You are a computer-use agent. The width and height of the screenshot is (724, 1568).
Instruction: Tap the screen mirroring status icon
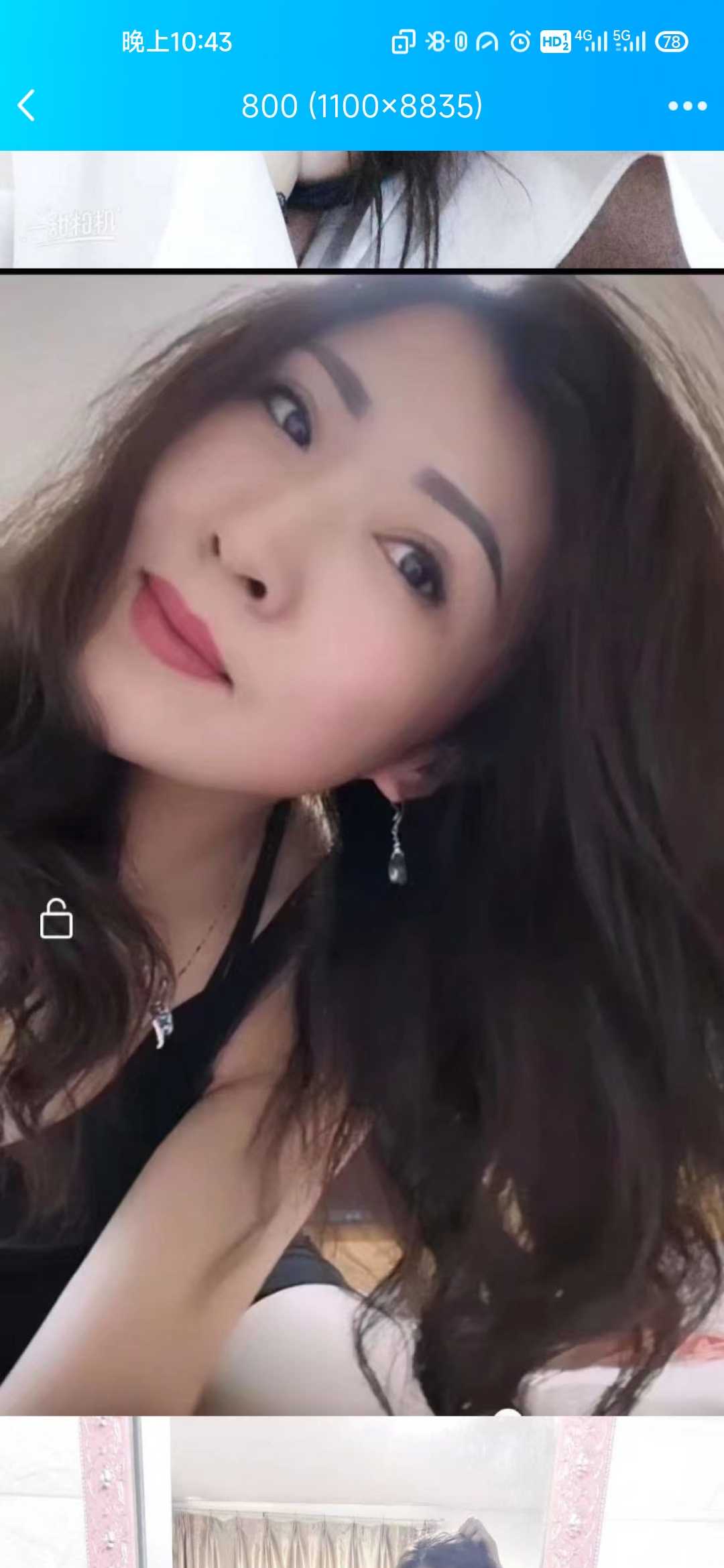[x=405, y=42]
